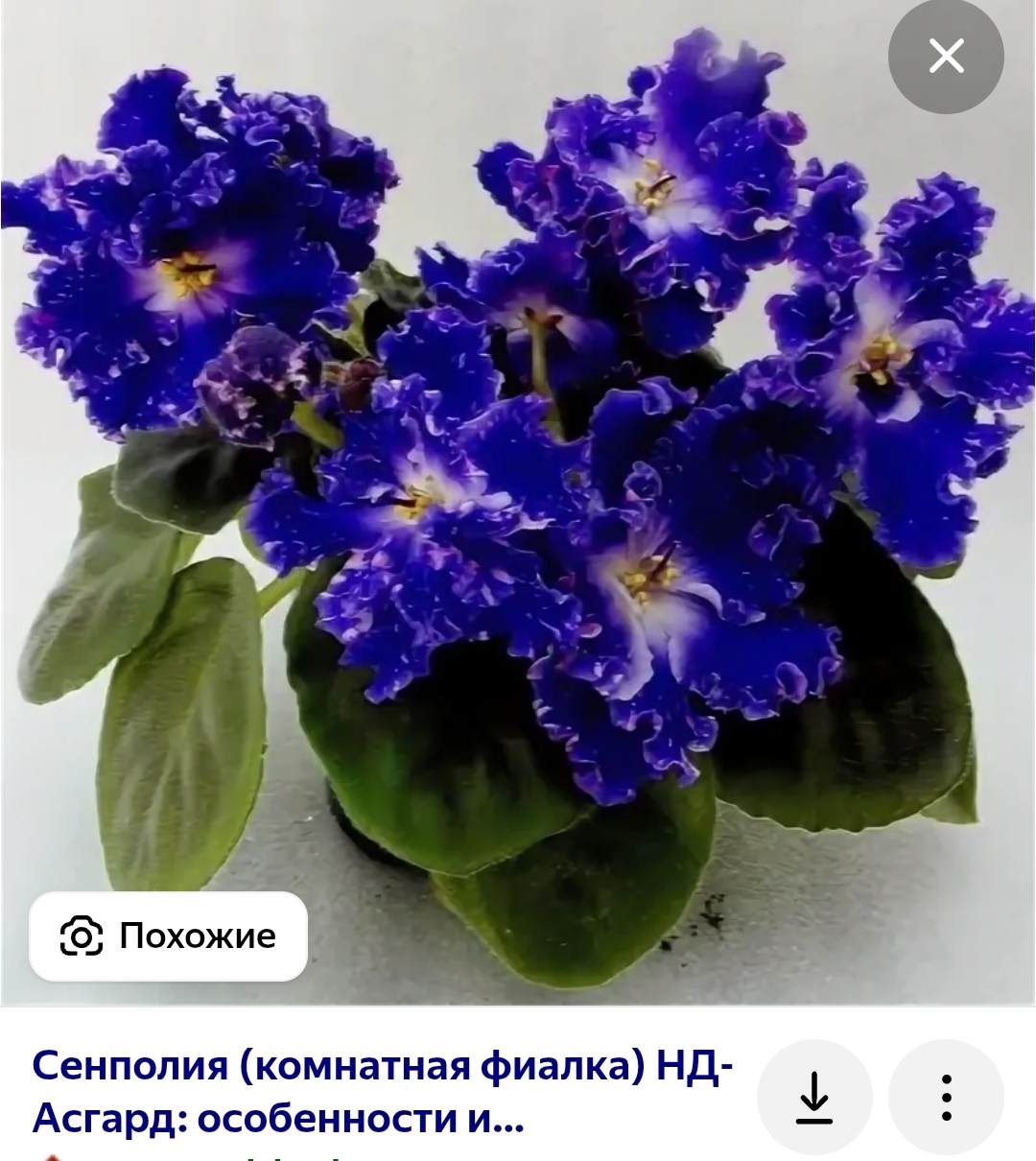Open the Сенполия НД-Асгард article link
The image size is (1036, 1161).
click(382, 1091)
